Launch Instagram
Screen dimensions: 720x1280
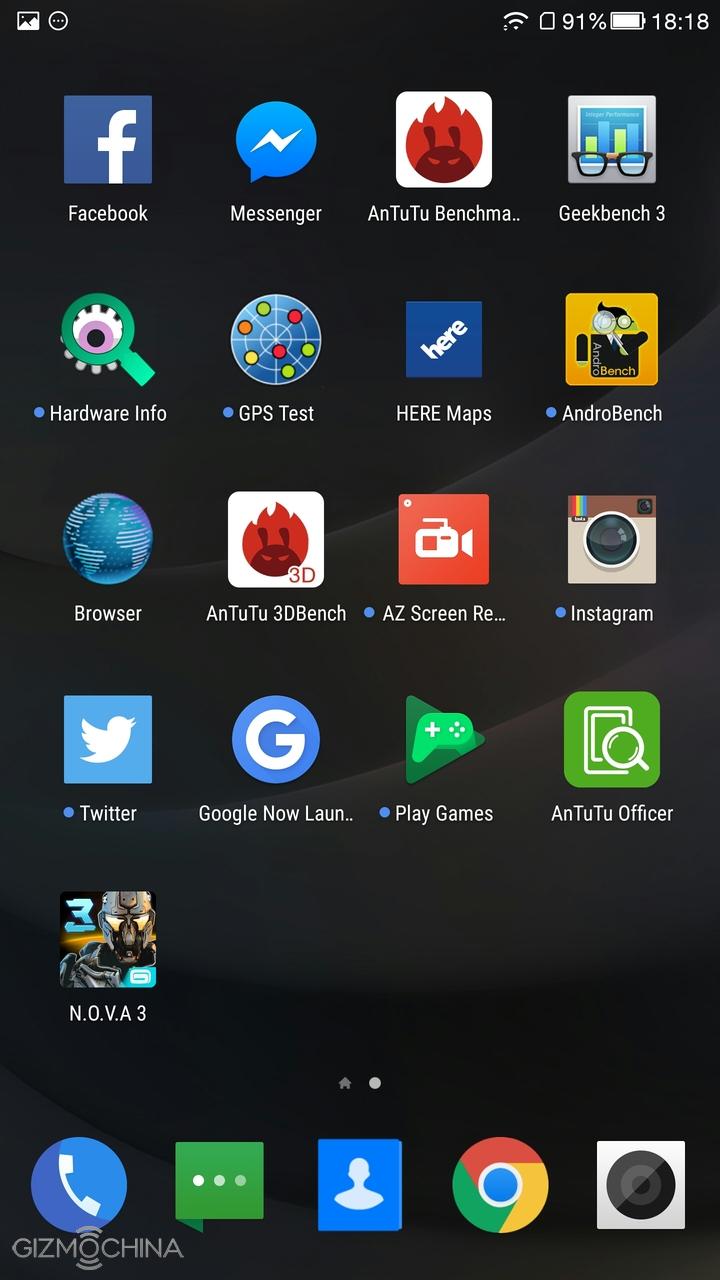tap(612, 540)
